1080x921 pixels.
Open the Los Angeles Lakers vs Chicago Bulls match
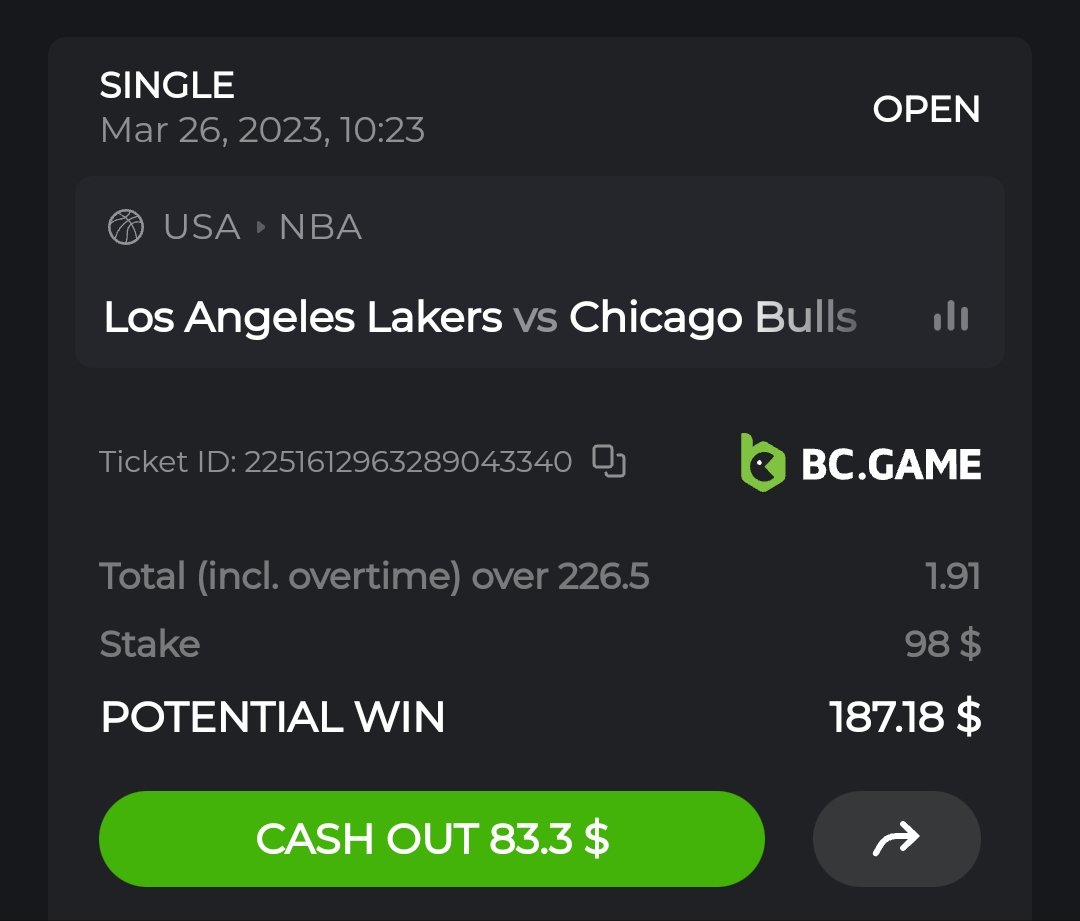coord(480,317)
